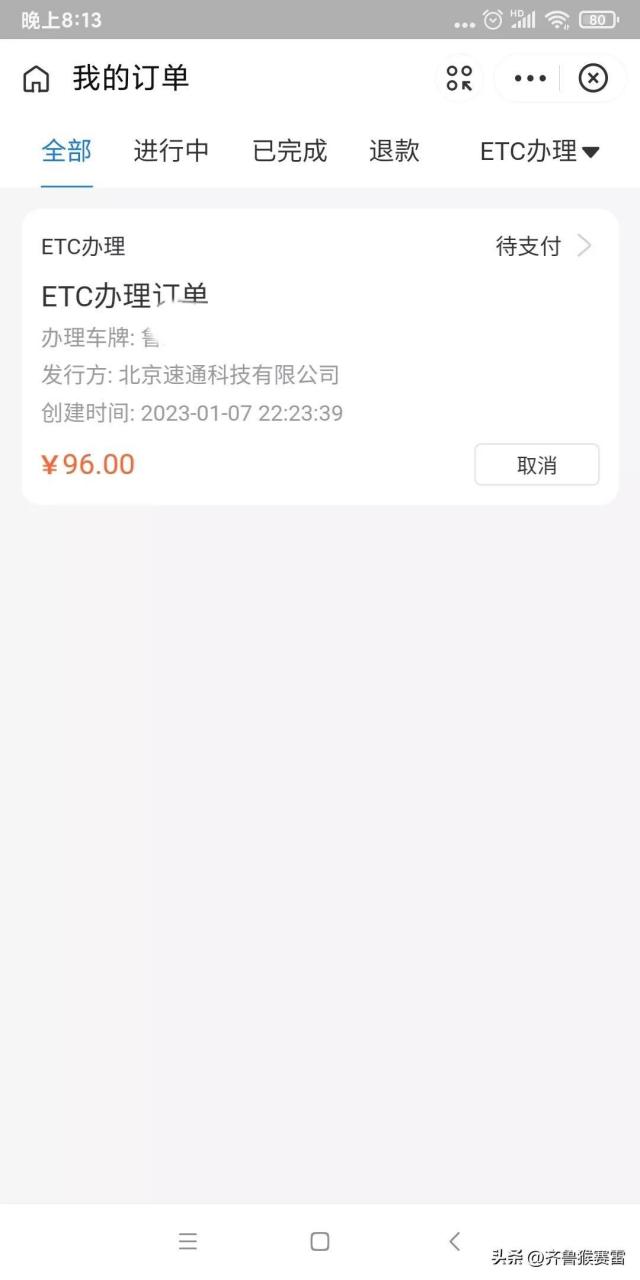This screenshot has width=640, height=1280.
Task: Switch to the 退款 tab
Action: 394,151
